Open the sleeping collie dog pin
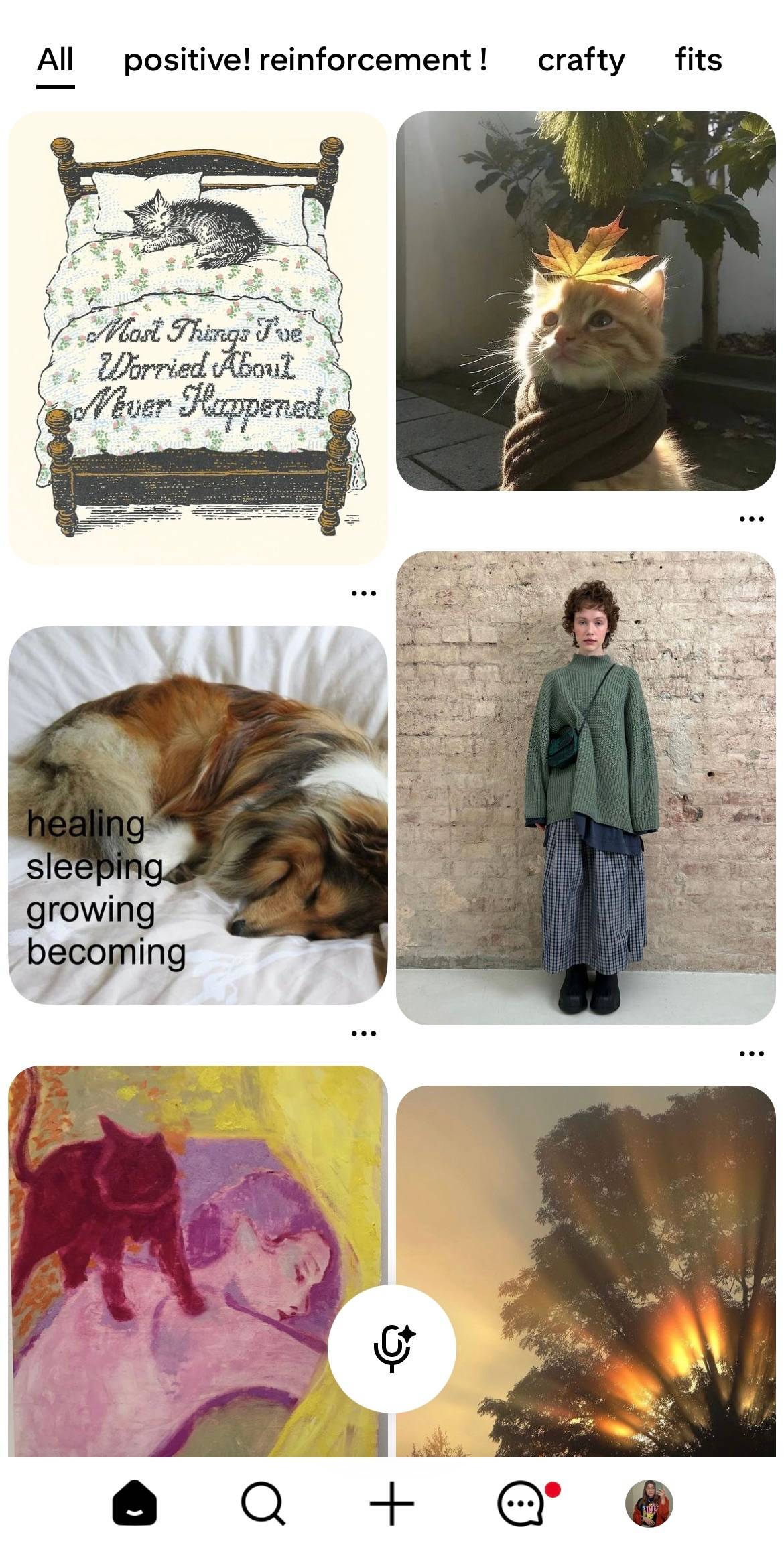 tap(198, 815)
